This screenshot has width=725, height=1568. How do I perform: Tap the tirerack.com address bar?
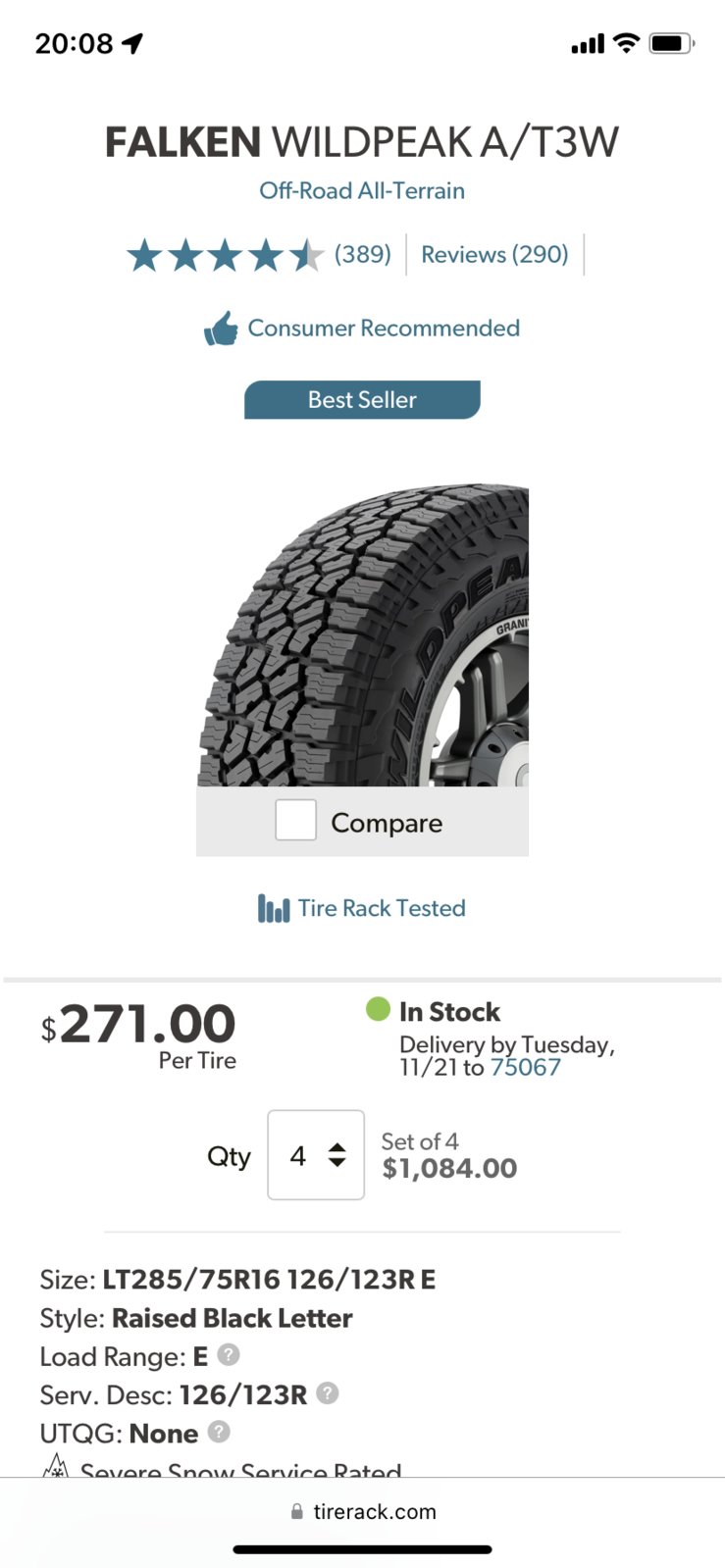[363, 1511]
